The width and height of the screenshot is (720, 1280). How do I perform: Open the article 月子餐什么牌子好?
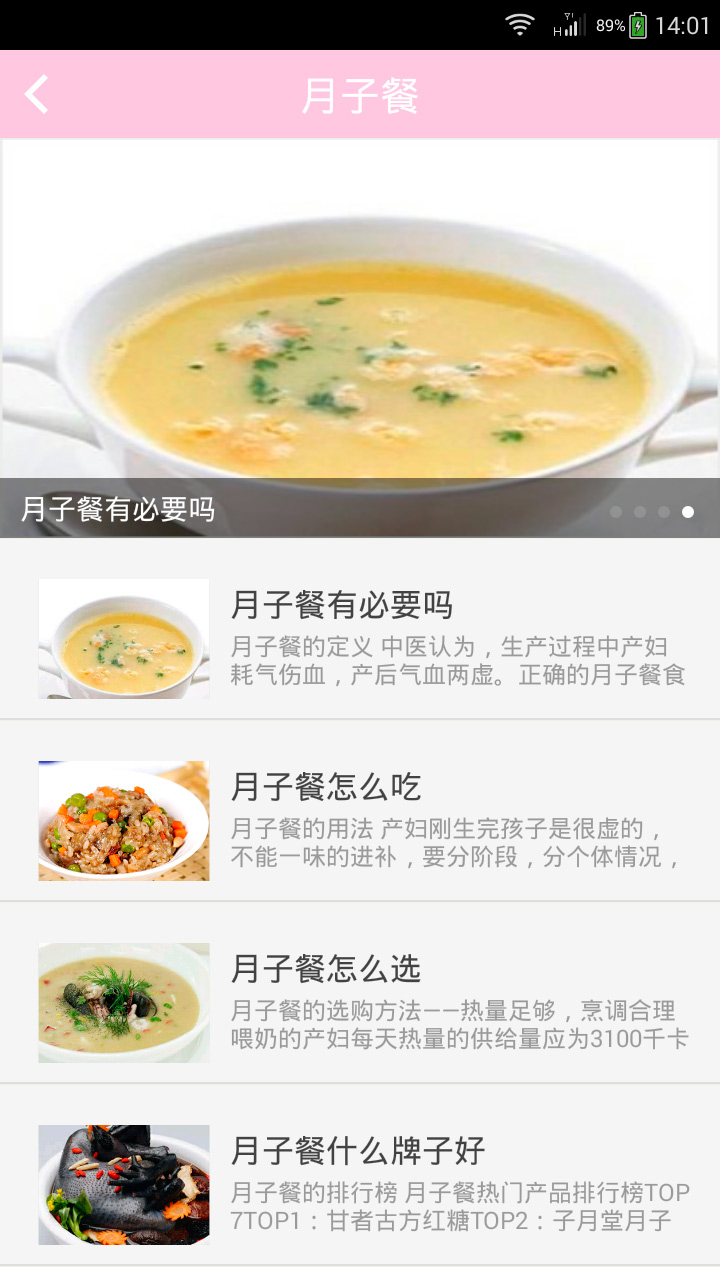[x=360, y=1184]
